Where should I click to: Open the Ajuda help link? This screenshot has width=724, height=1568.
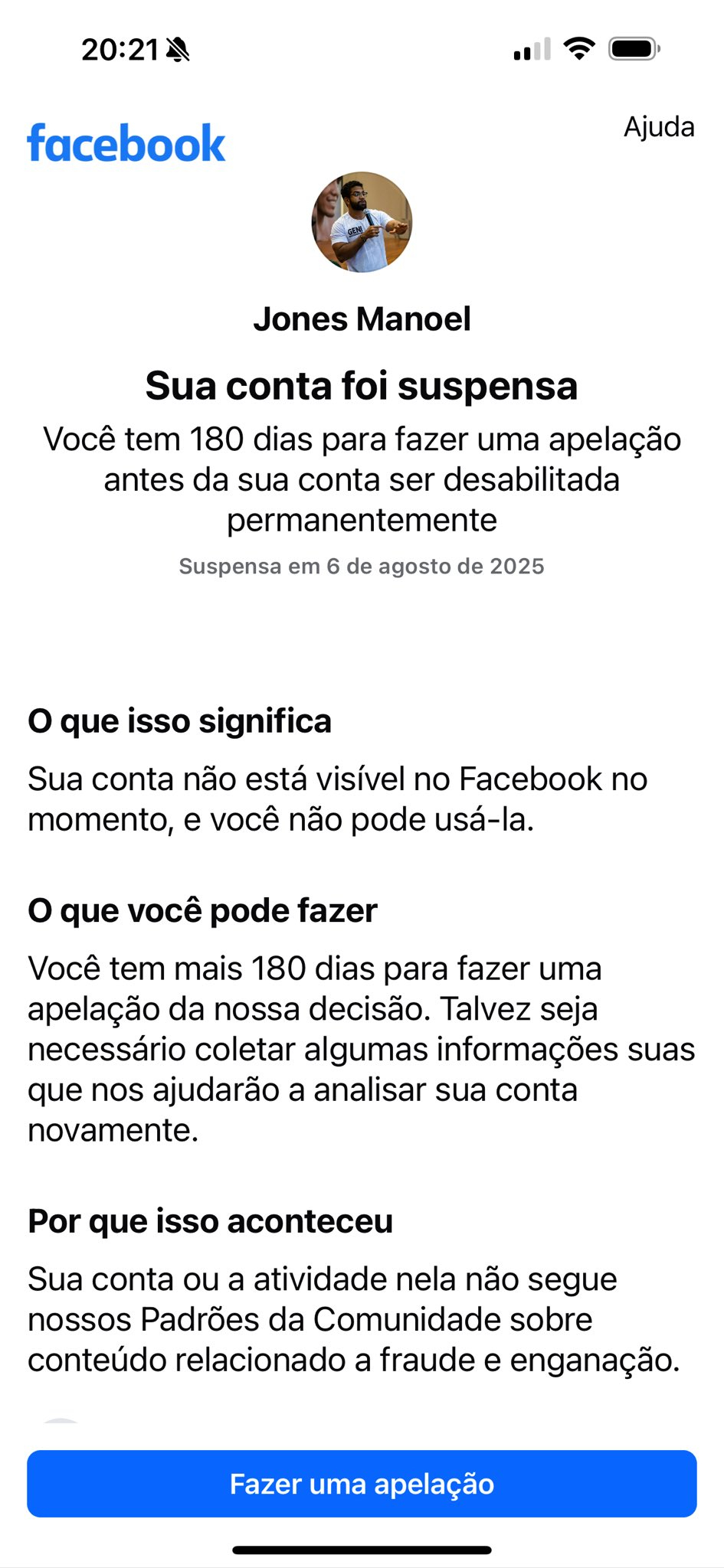pyautogui.click(x=658, y=127)
